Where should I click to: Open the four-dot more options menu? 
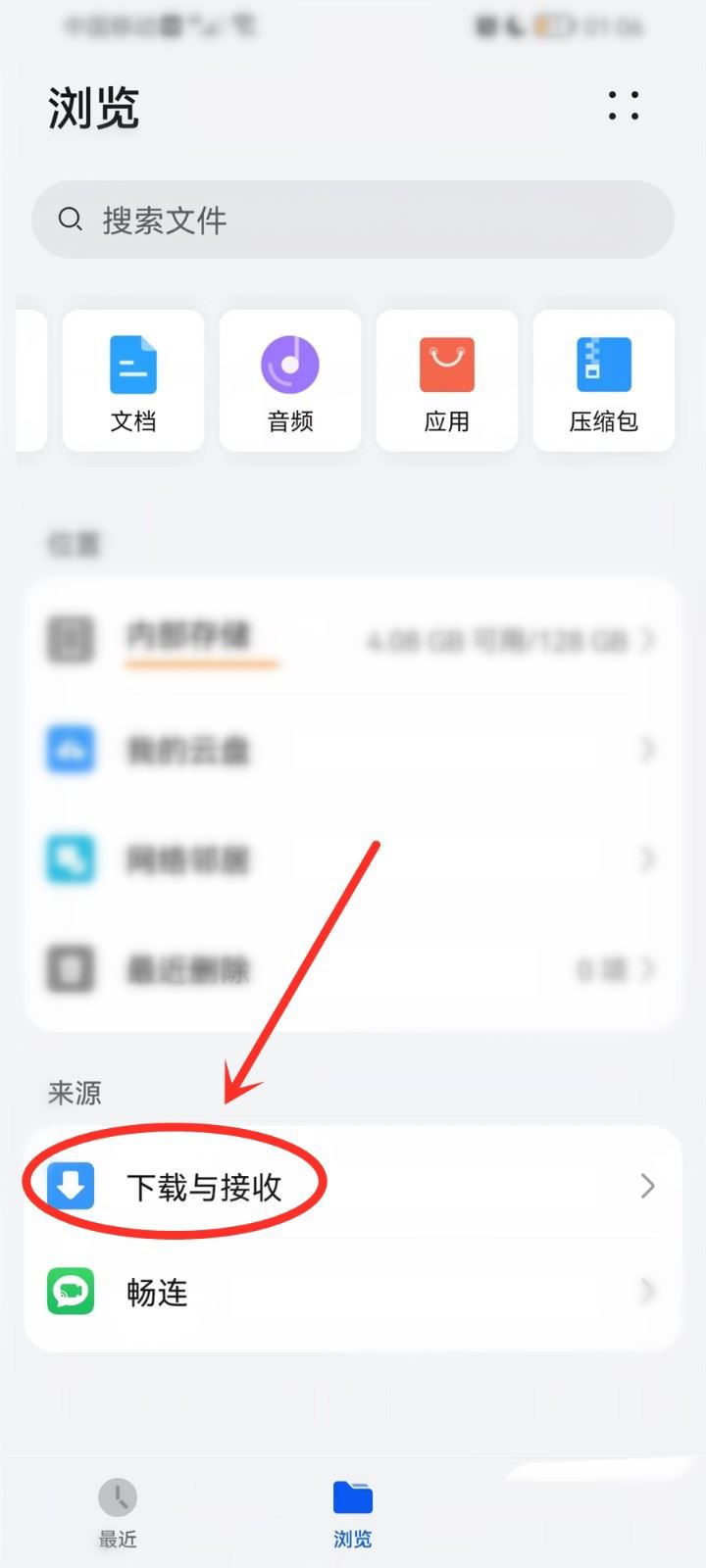pos(623,106)
